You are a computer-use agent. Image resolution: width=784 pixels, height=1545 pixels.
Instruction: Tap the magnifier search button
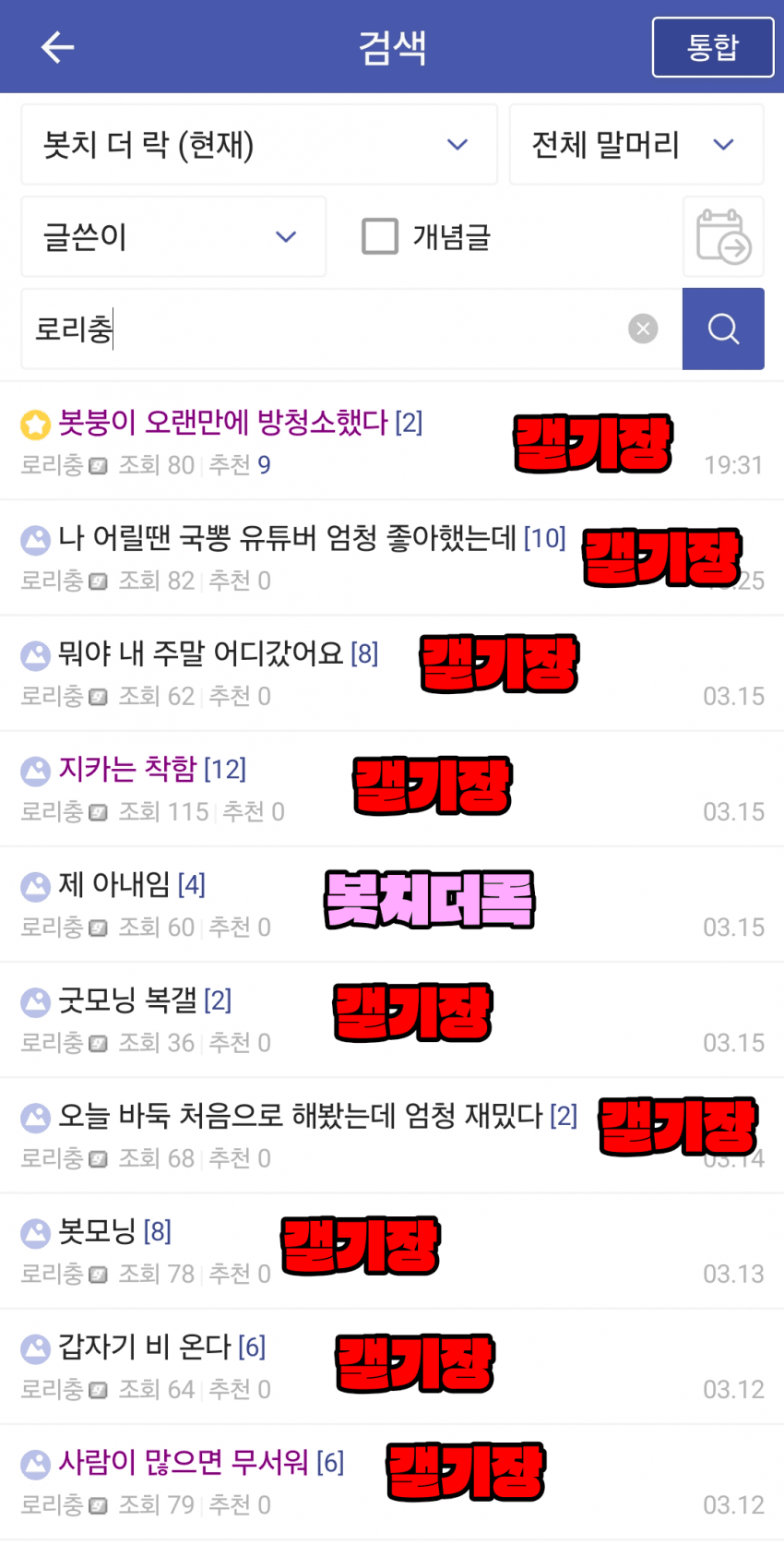click(723, 329)
